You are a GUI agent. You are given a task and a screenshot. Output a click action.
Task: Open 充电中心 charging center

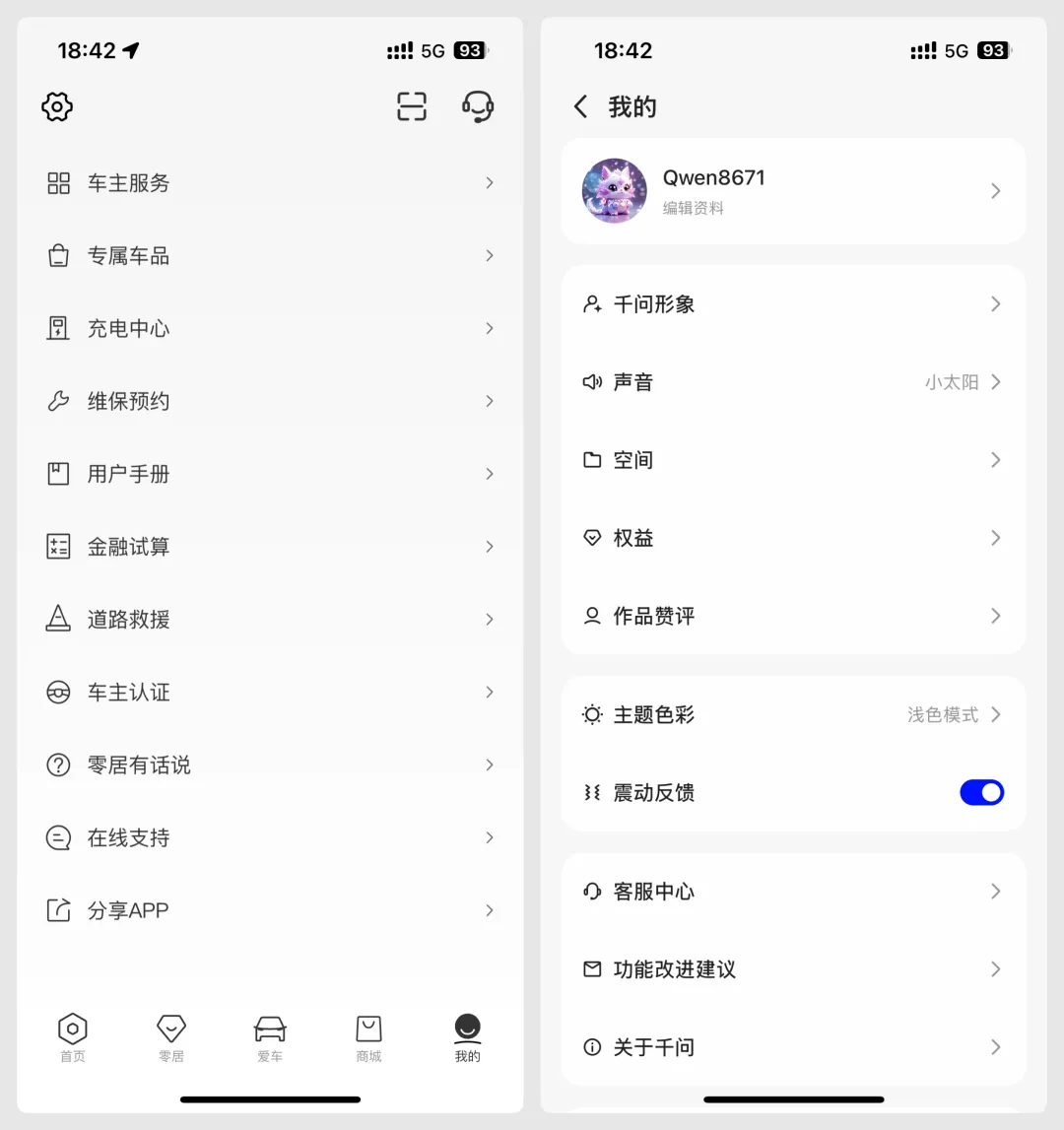(x=128, y=328)
